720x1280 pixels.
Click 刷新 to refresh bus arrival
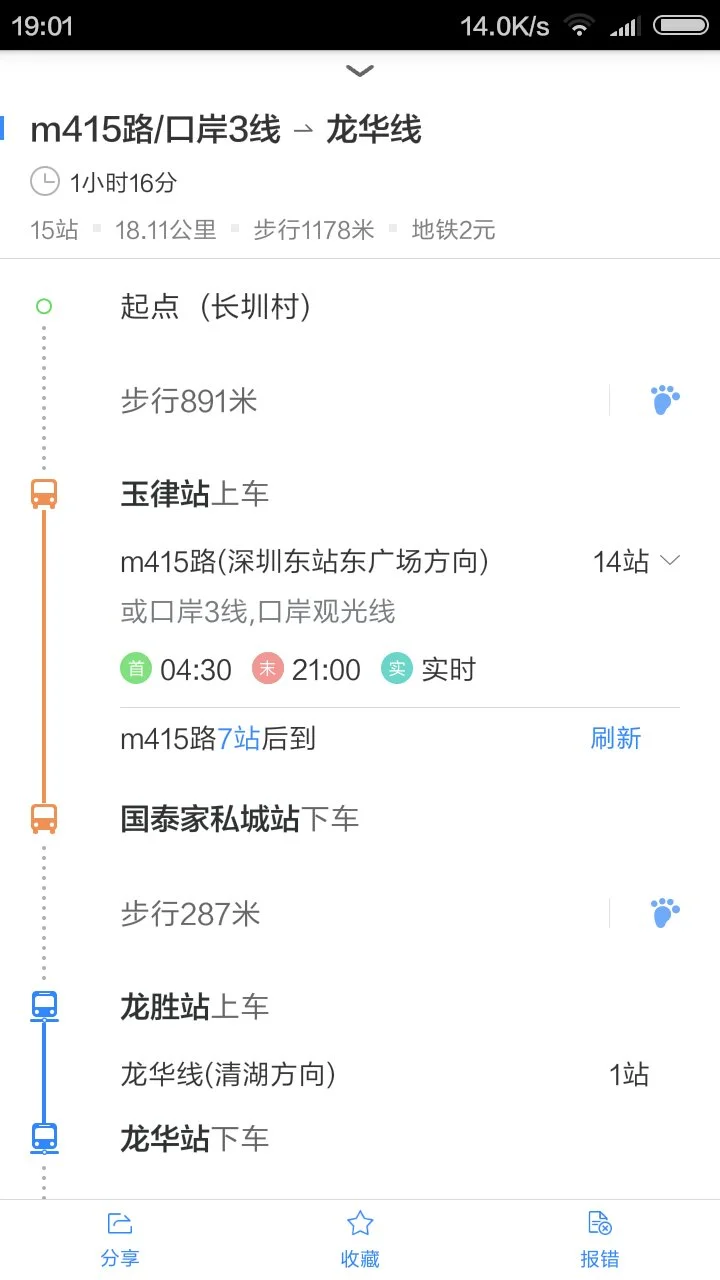[616, 738]
